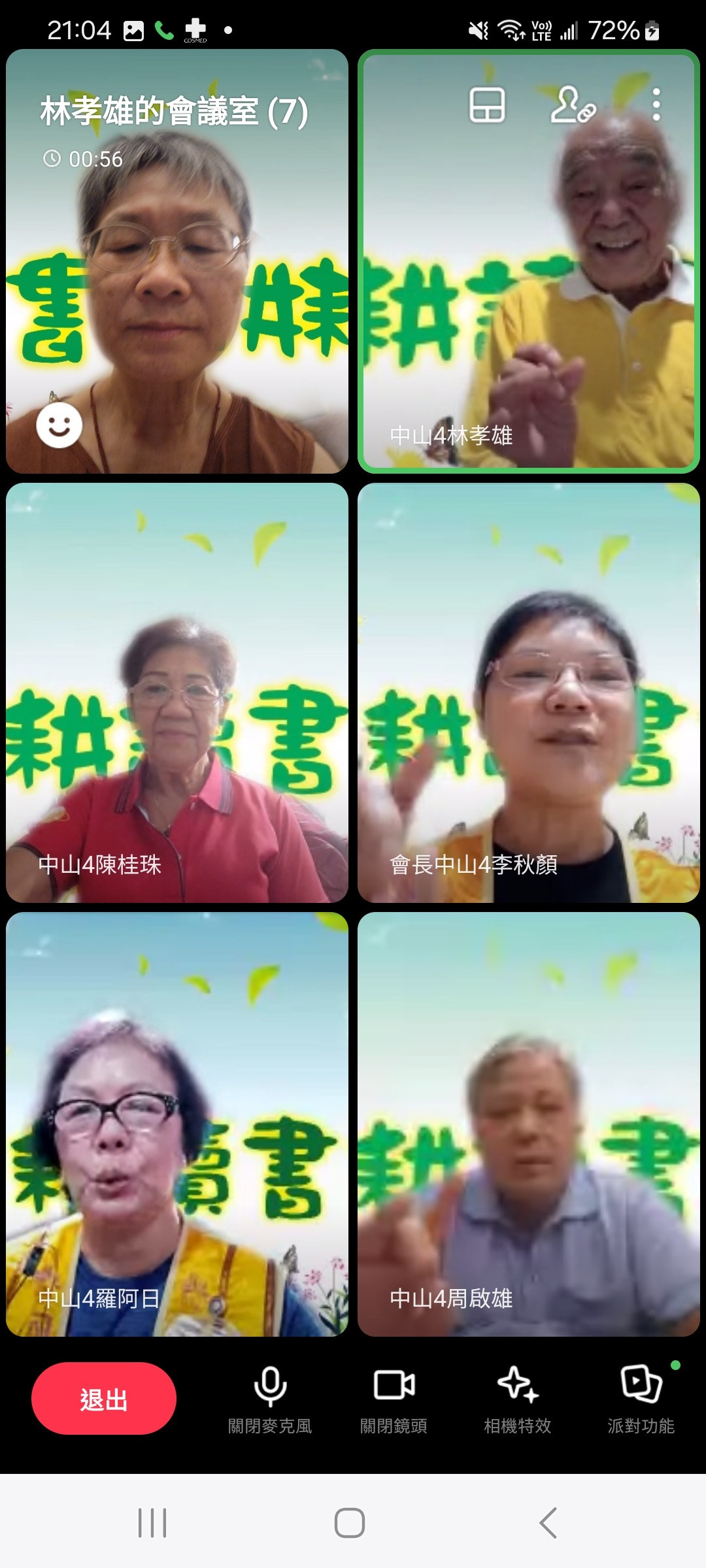This screenshot has height=1568, width=706.
Task: Select the video tile of 會長中山4李秋顏
Action: 529,693
